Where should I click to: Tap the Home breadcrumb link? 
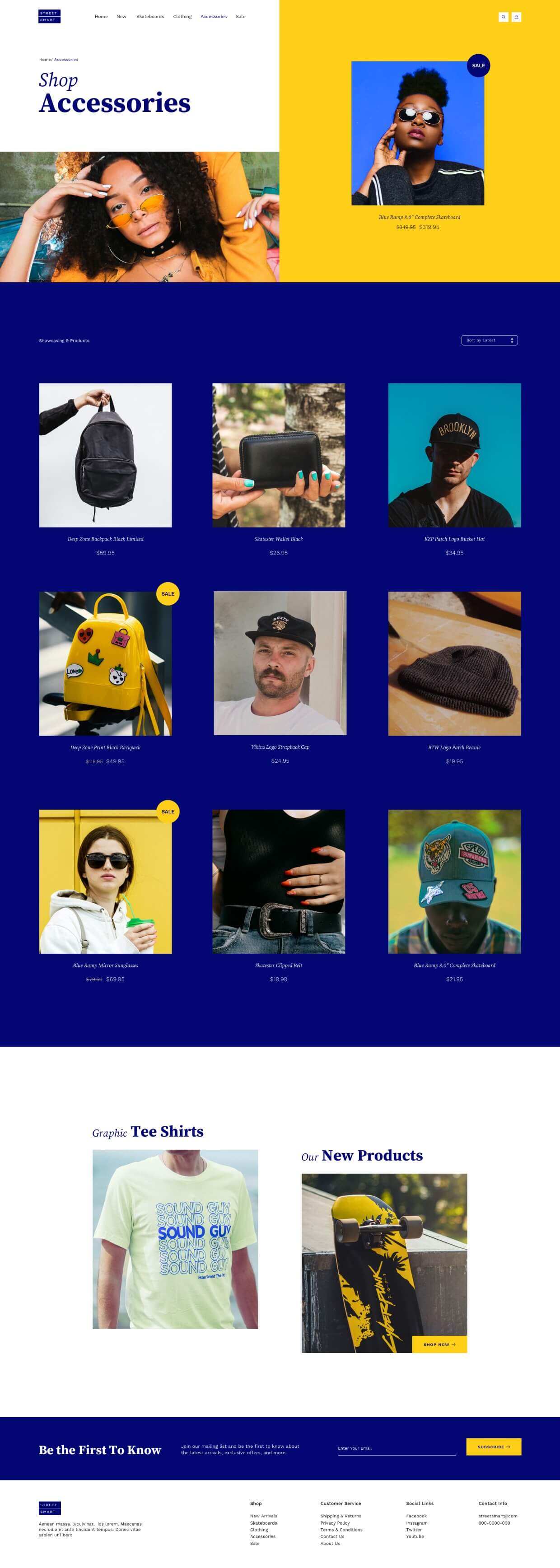point(44,60)
